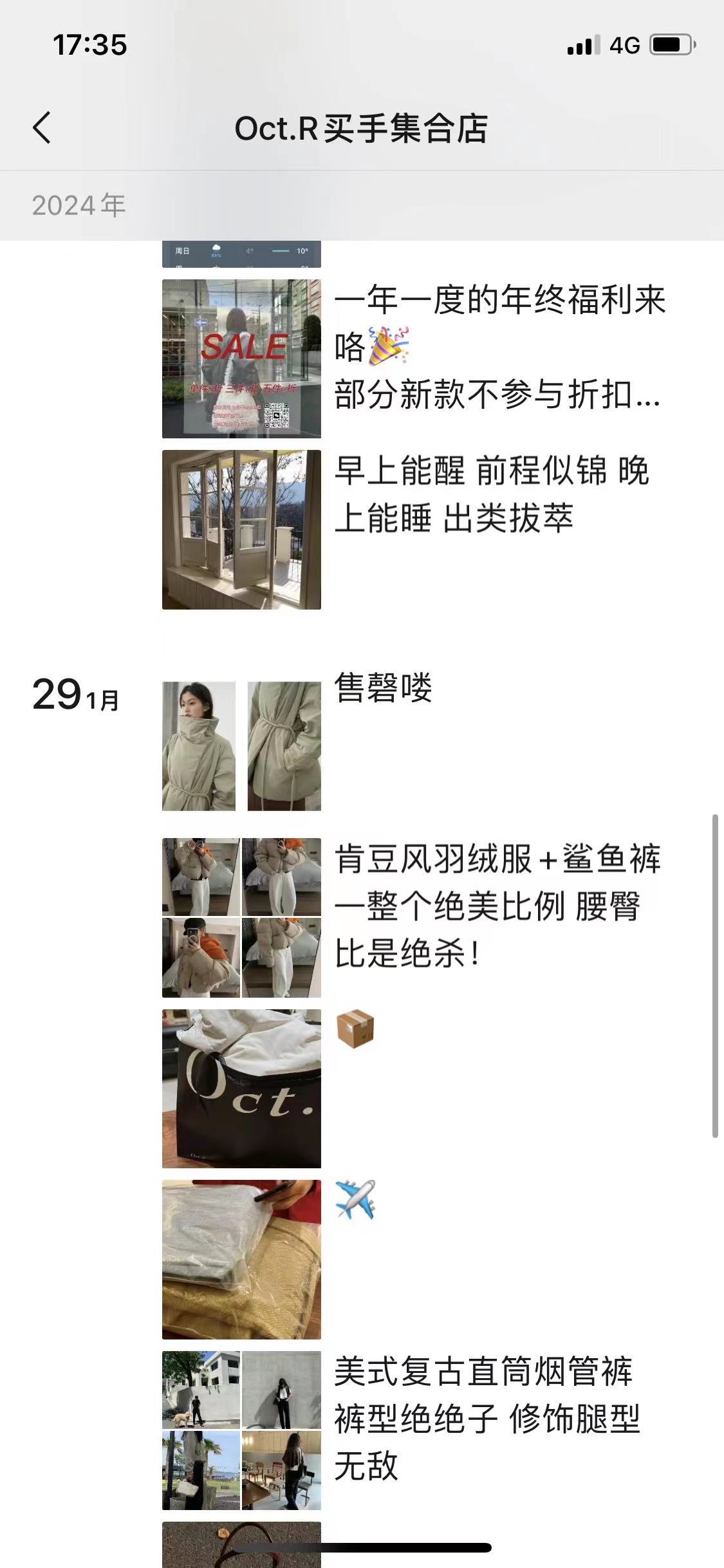Viewport: 724px width, 1568px height.
Task: Open the SALE year-end promotion post
Action: click(x=415, y=359)
